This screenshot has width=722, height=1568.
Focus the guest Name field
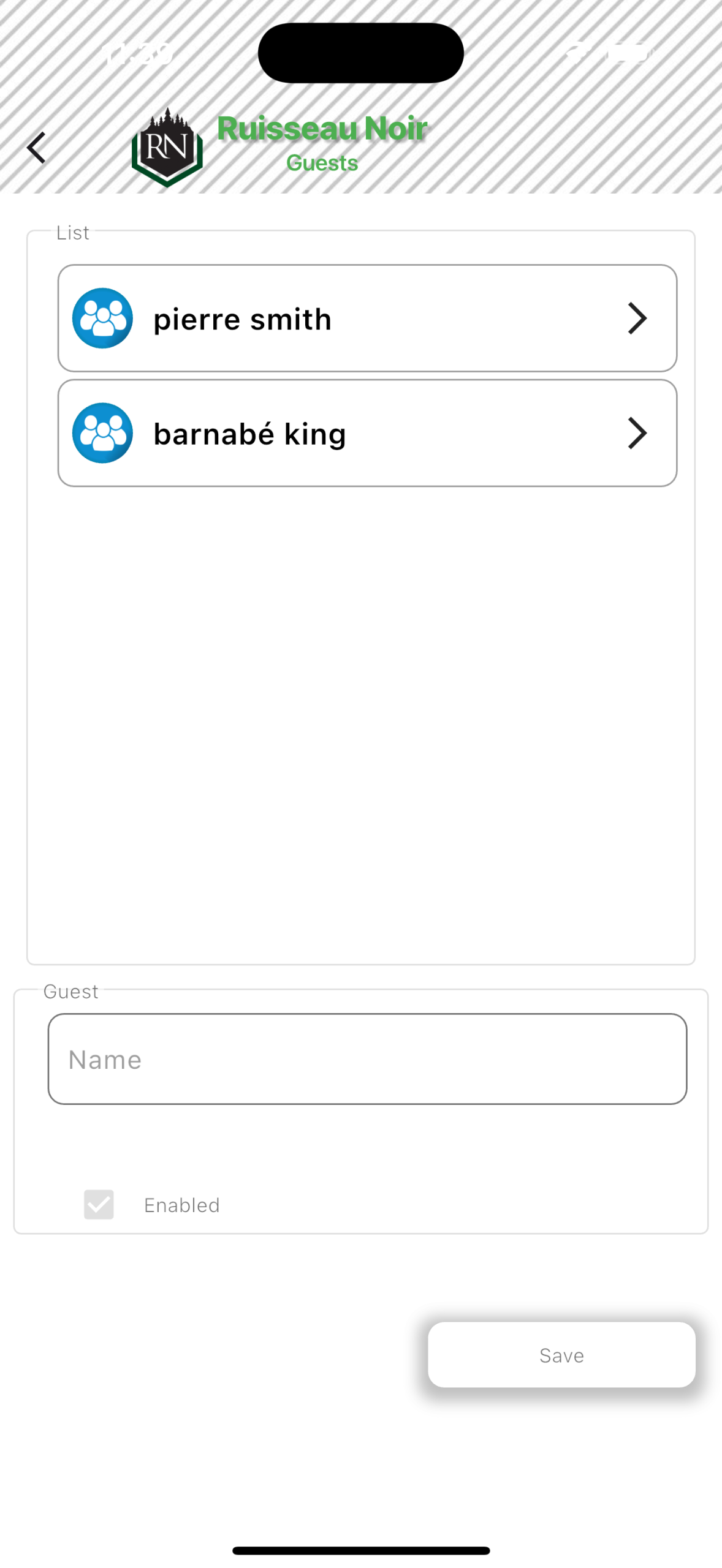tap(367, 1058)
